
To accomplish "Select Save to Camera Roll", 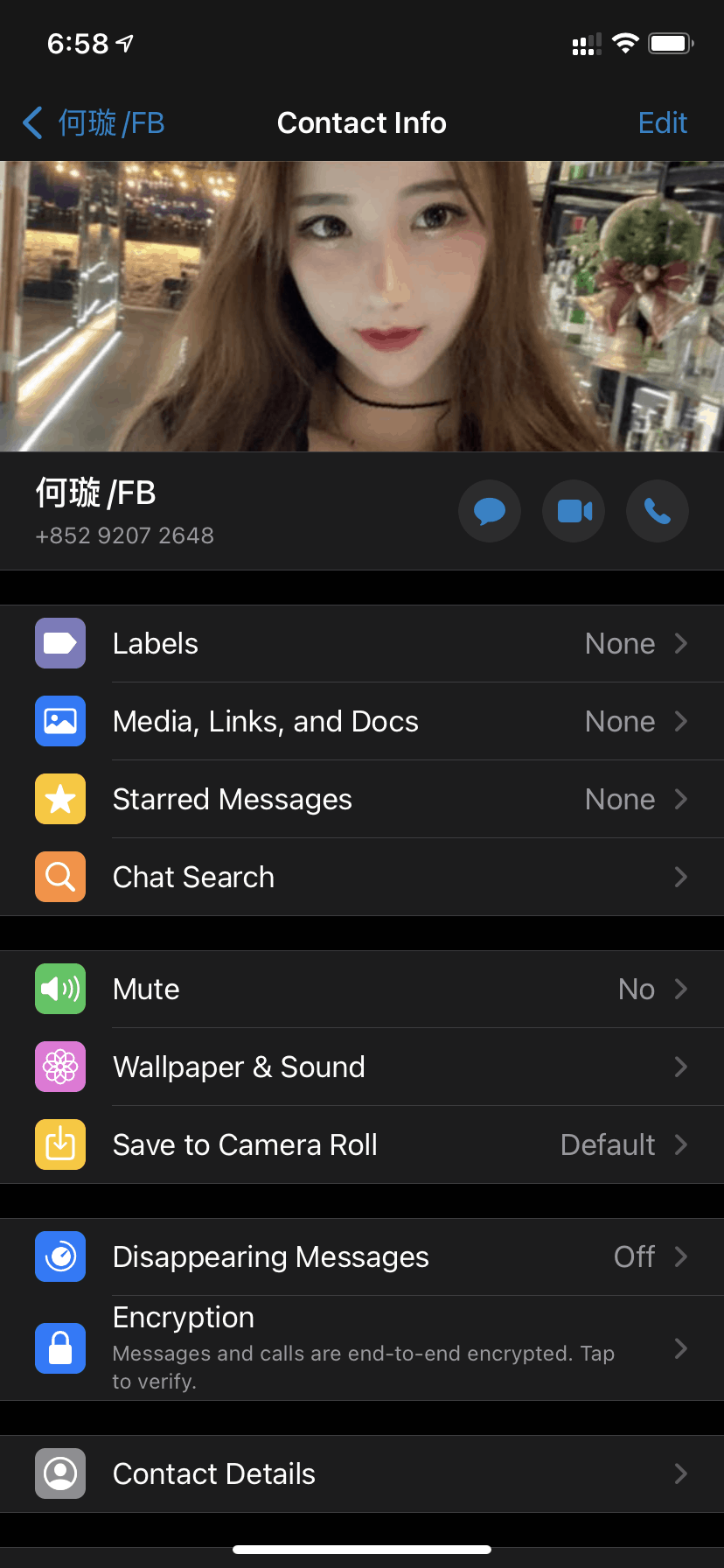I will click(362, 1145).
